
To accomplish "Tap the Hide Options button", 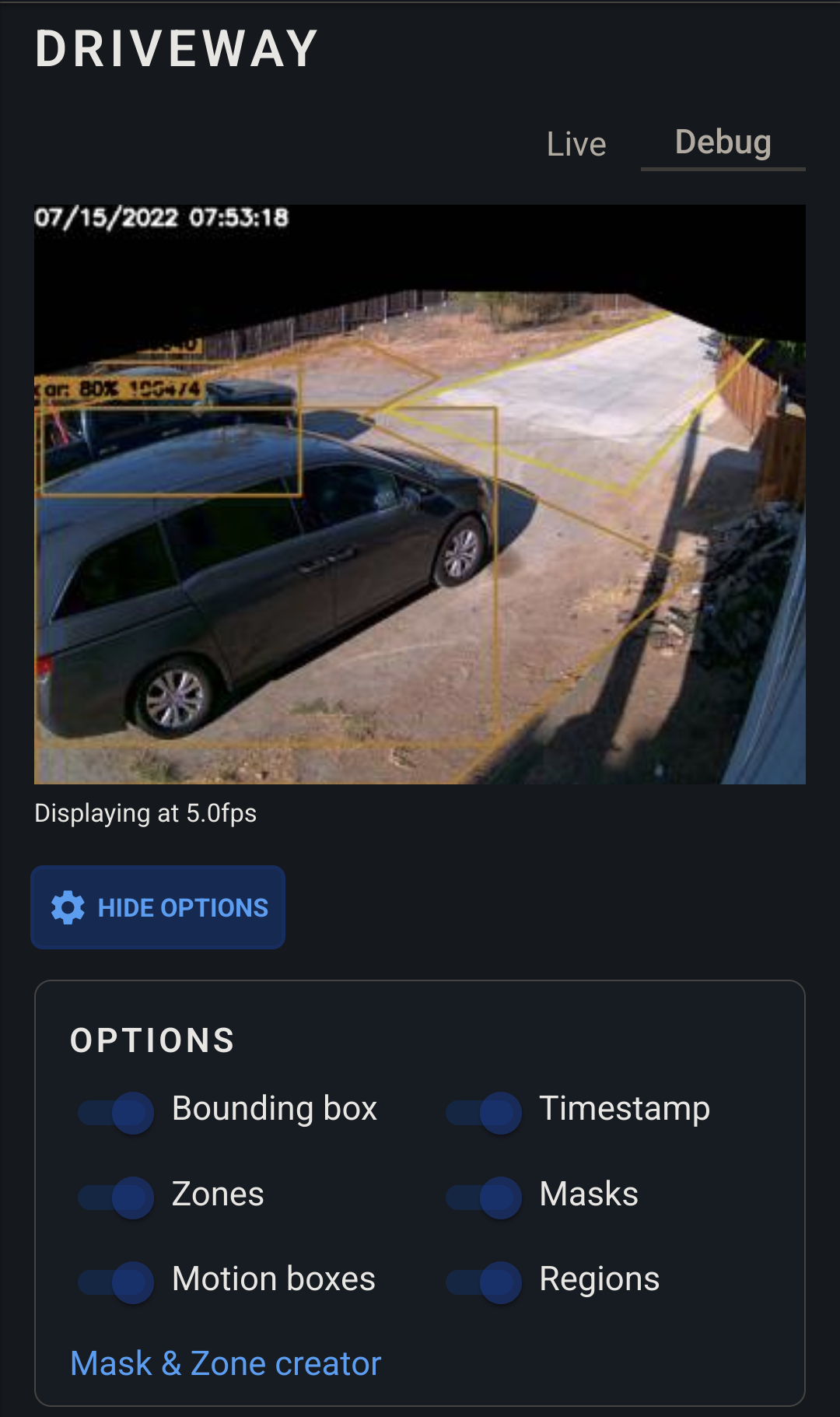I will coord(158,907).
